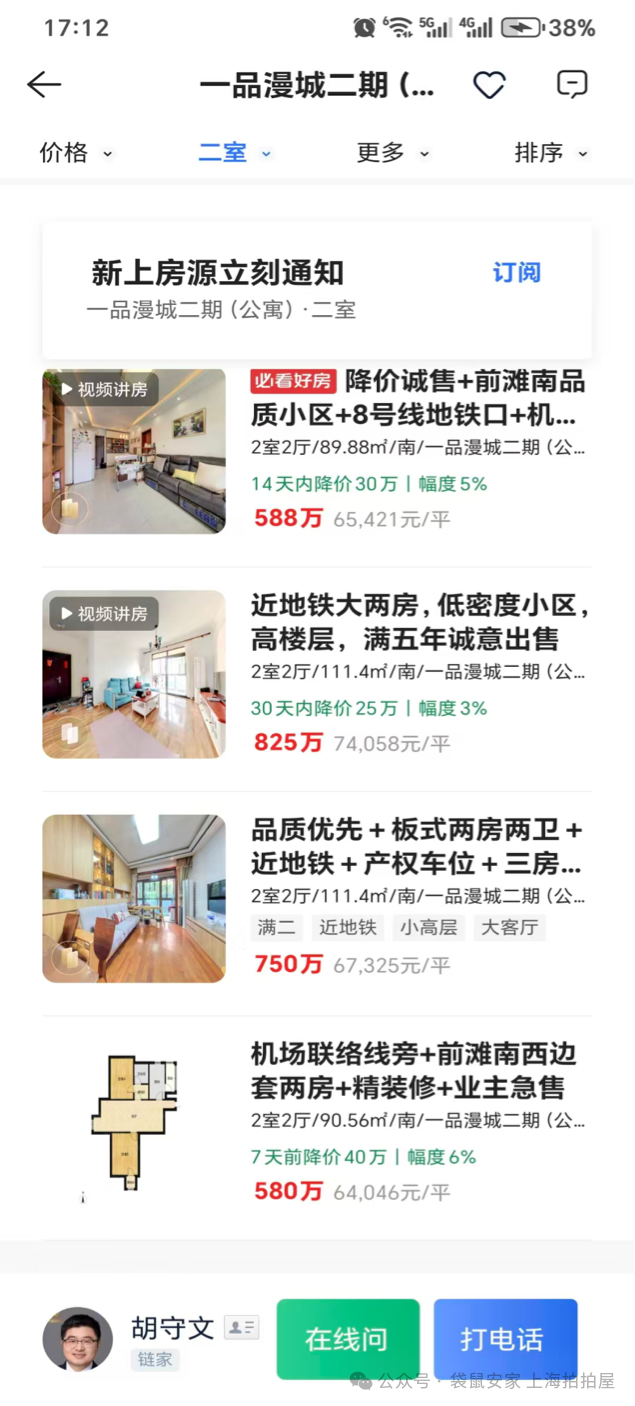Viewport: 635px width, 1406px height.
Task: Expand the 二室 room filter
Action: (x=235, y=153)
